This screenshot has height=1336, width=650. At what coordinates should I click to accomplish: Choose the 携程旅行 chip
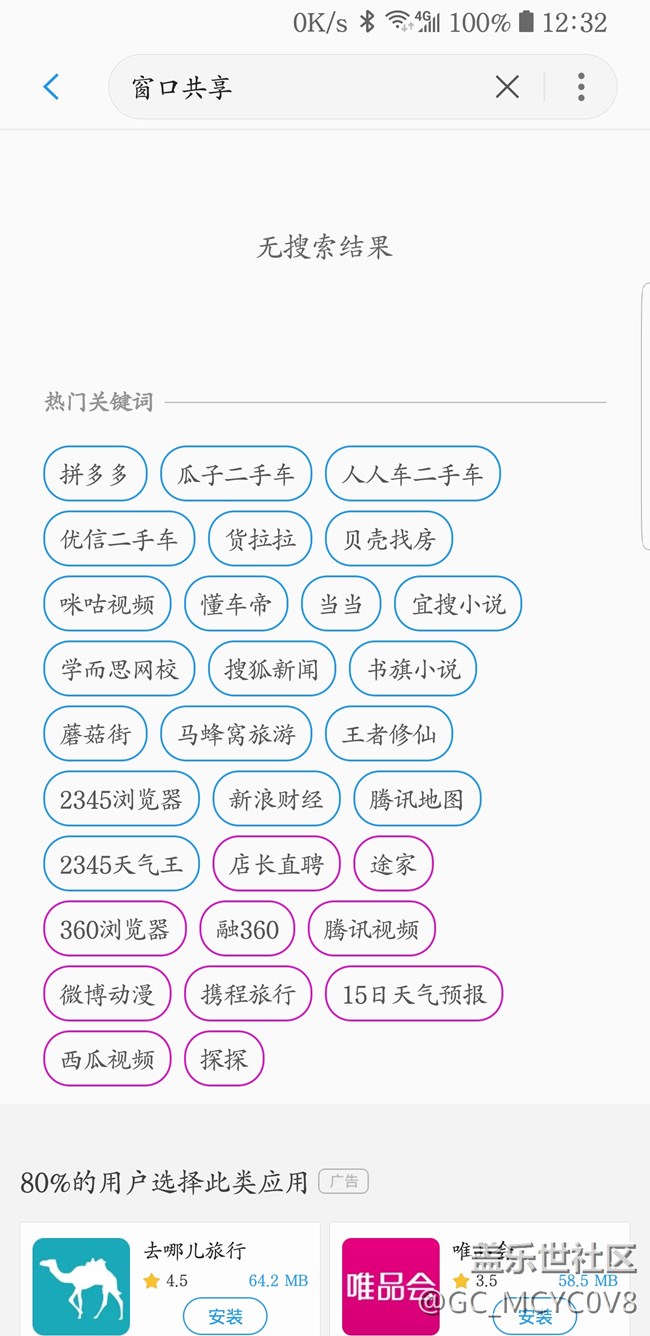tap(248, 994)
